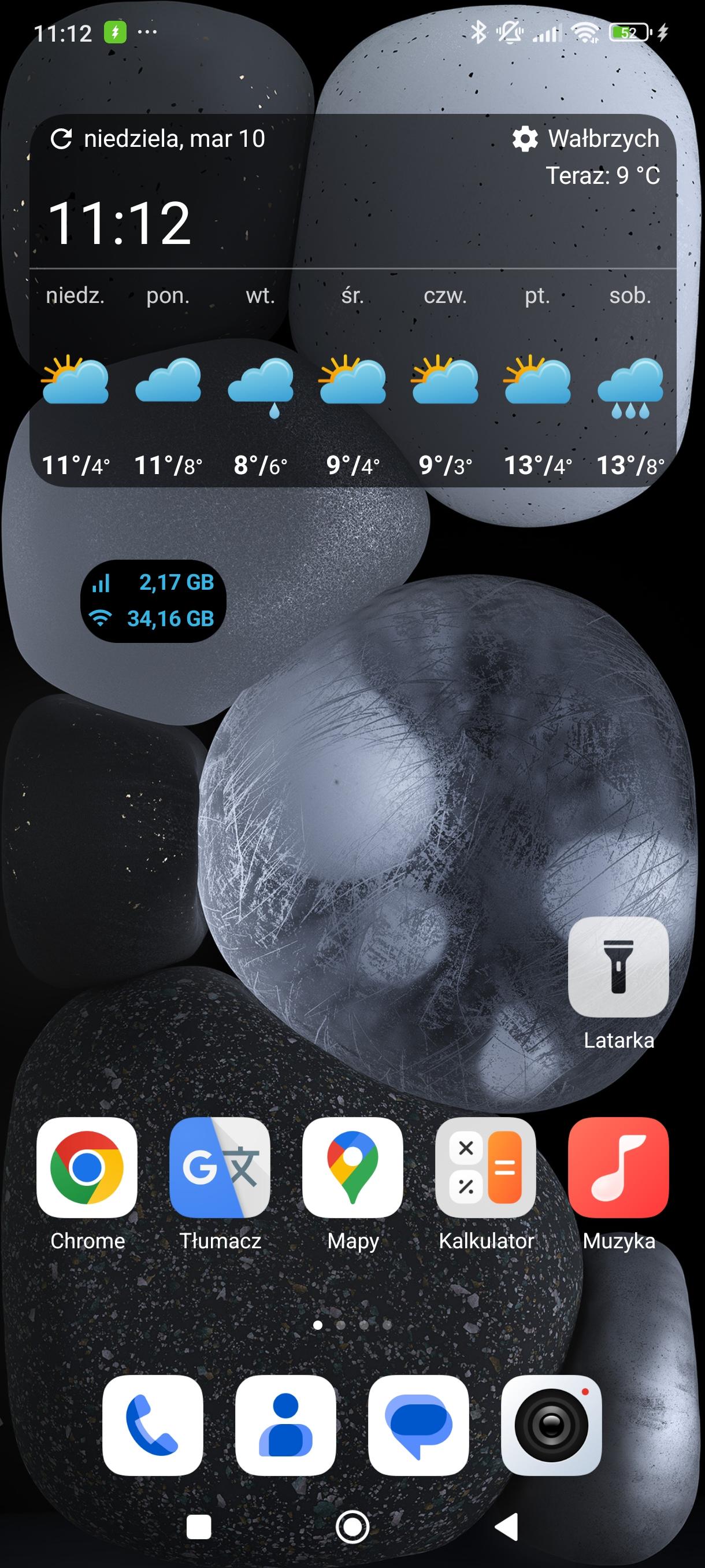This screenshot has width=705, height=1568.
Task: Open the Phone dialer in the dock
Action: coord(153,1426)
